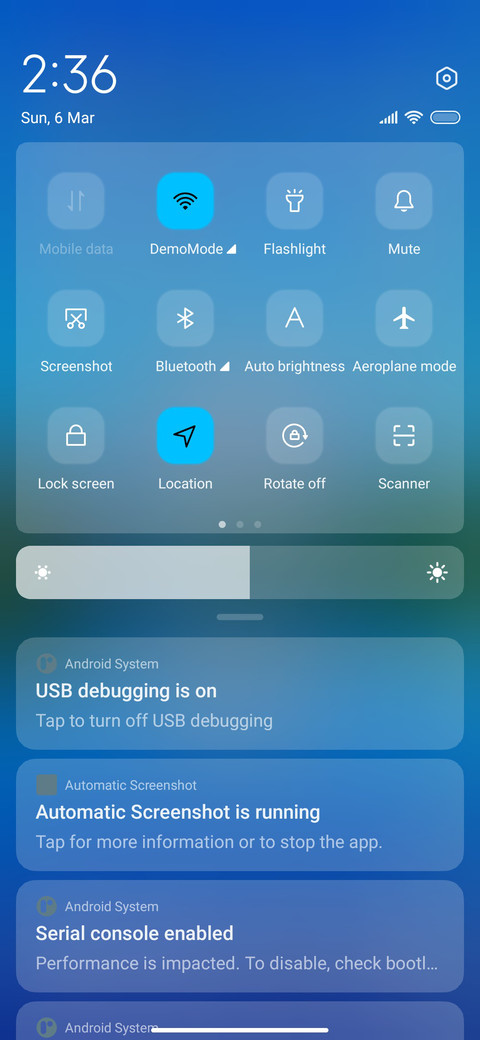Screen dimensions: 480x1040
Task: Switch on Aeroplane mode
Action: 404,318
